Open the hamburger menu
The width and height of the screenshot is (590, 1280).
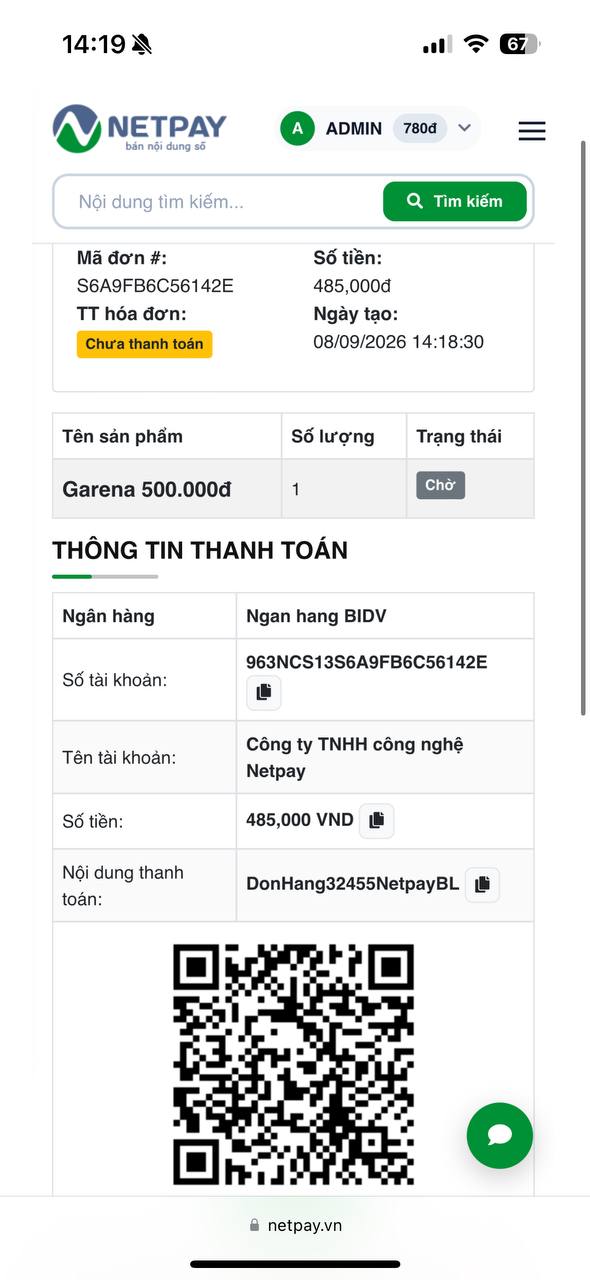532,130
